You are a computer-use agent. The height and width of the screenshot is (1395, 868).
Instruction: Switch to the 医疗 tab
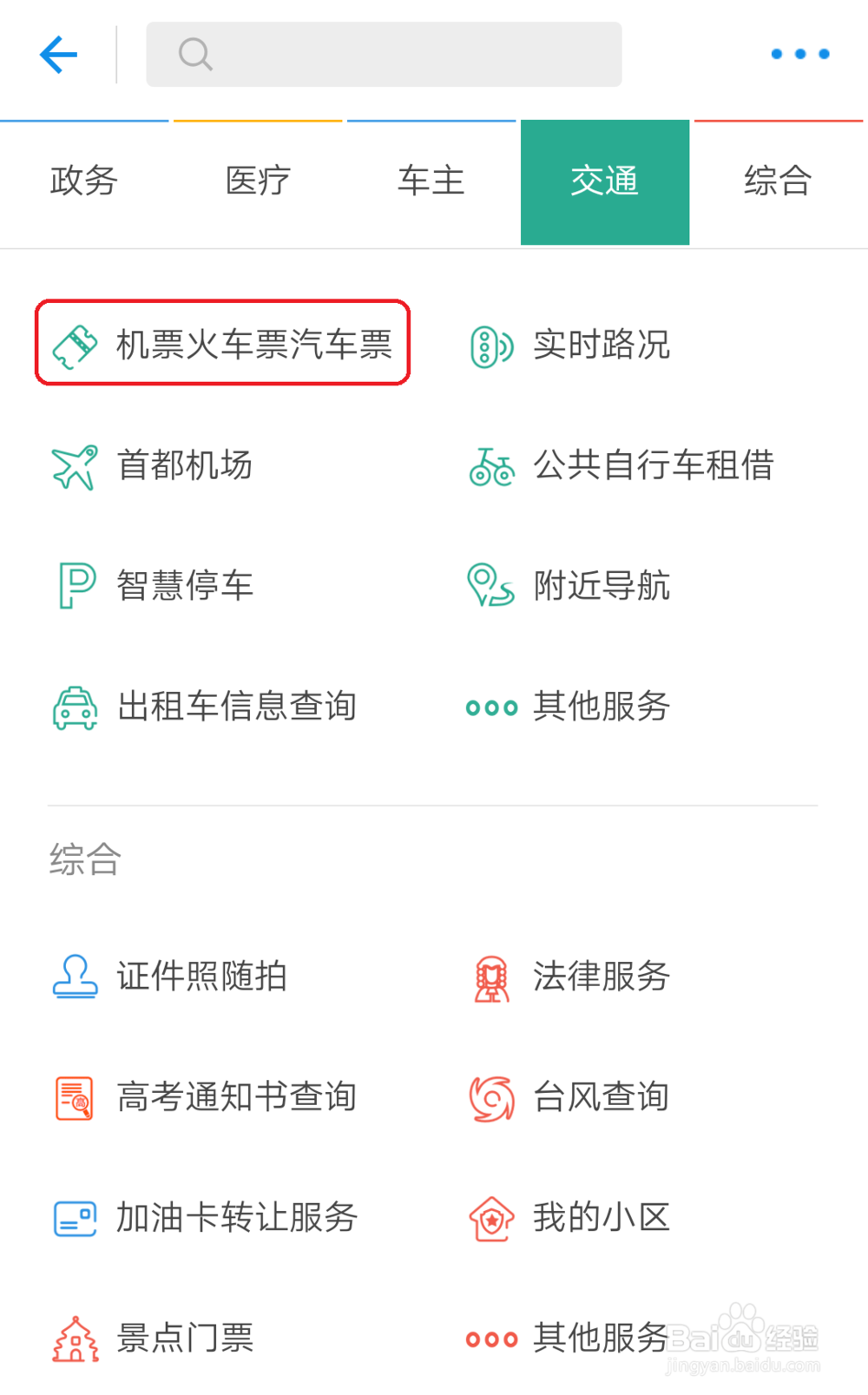point(257,181)
